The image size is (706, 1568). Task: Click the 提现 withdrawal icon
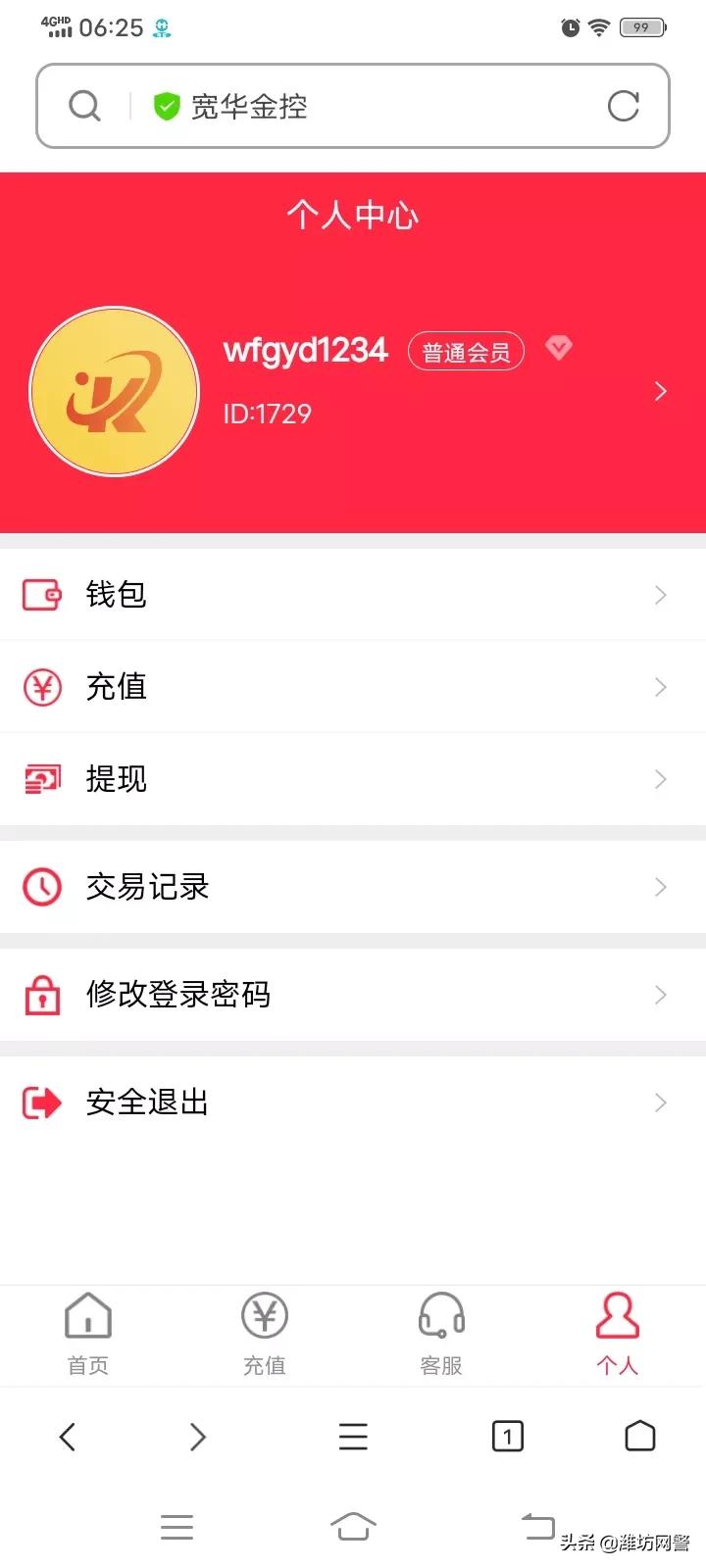click(41, 779)
